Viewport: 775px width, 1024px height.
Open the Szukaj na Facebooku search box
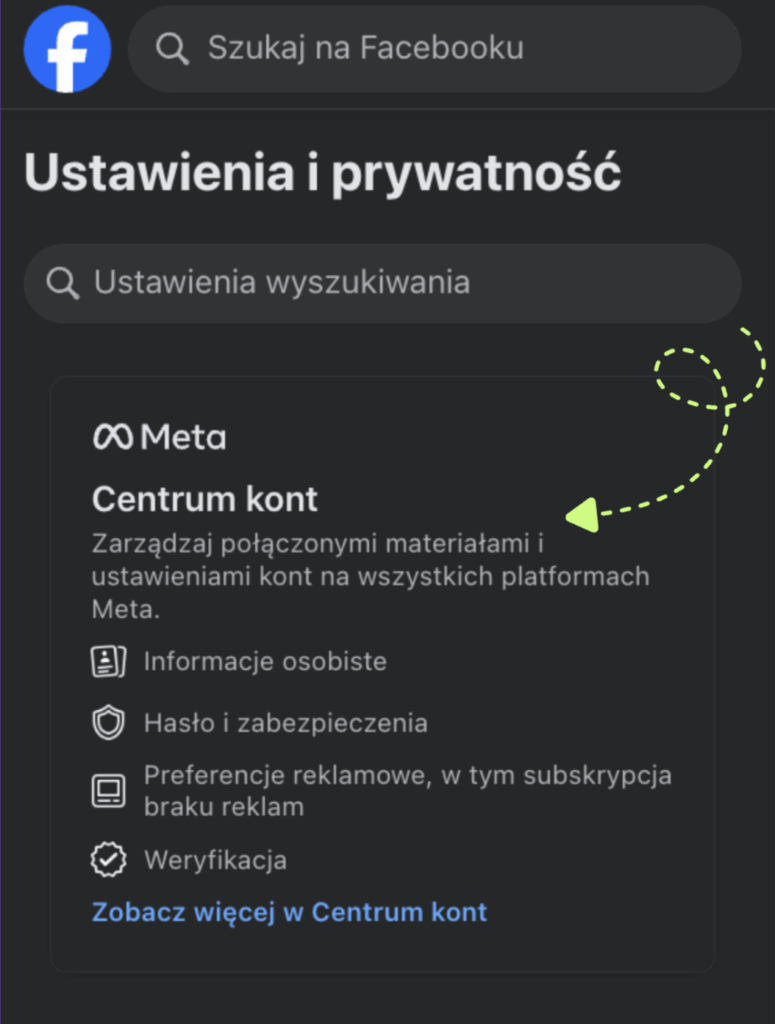pyautogui.click(x=435, y=49)
